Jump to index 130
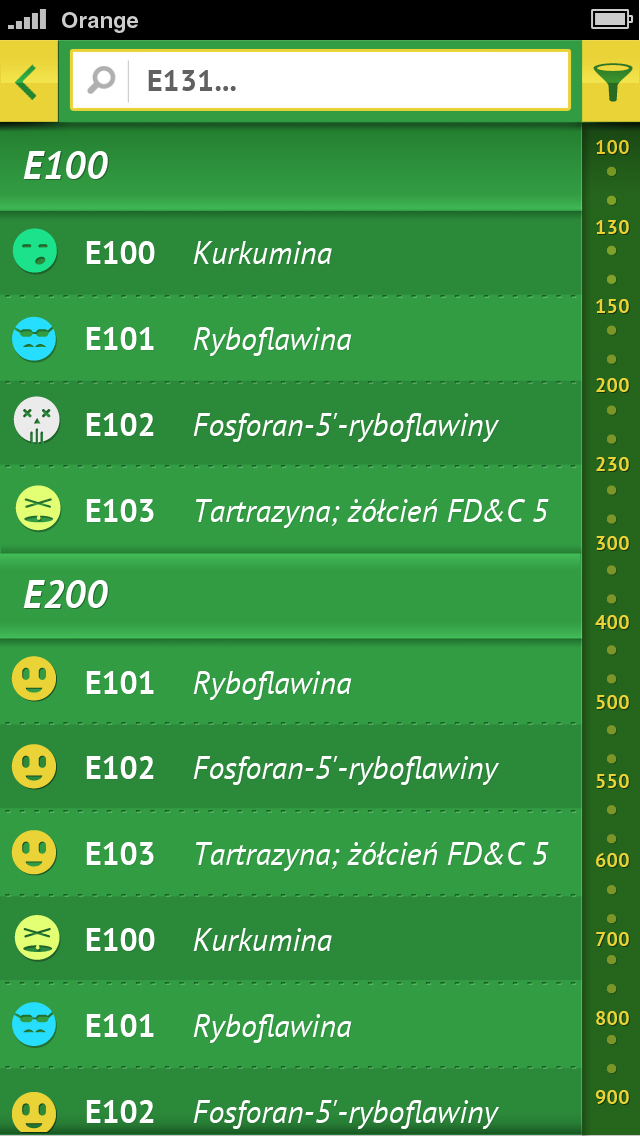Image resolution: width=640 pixels, height=1136 pixels. 612,227
